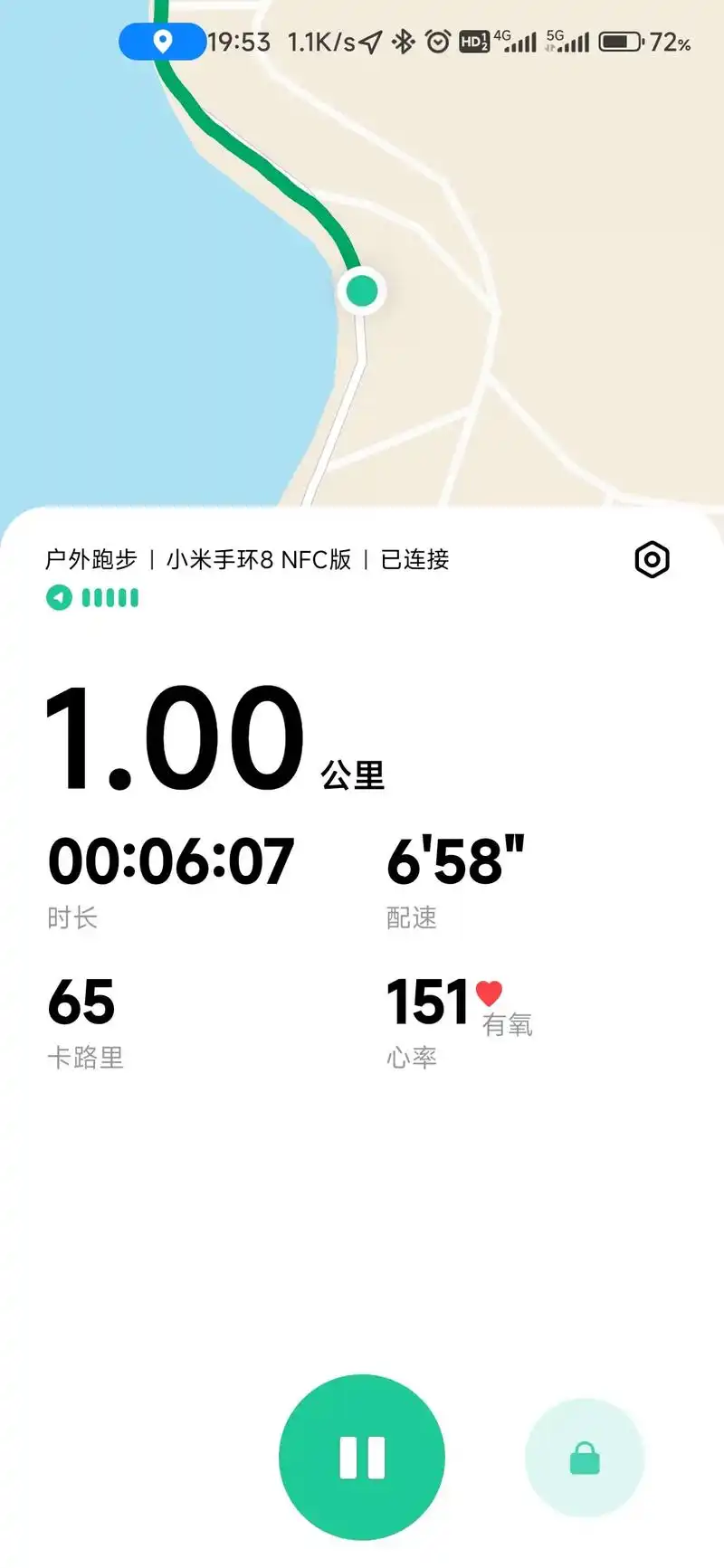
Task: Open the workout settings gear icon
Action: point(652,559)
